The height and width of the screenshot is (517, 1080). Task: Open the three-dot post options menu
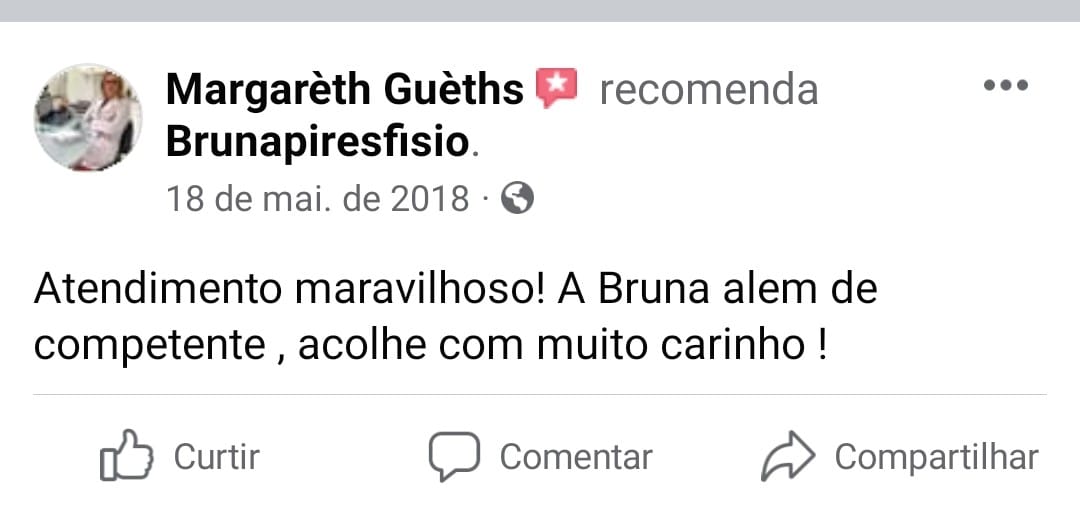[1005, 86]
